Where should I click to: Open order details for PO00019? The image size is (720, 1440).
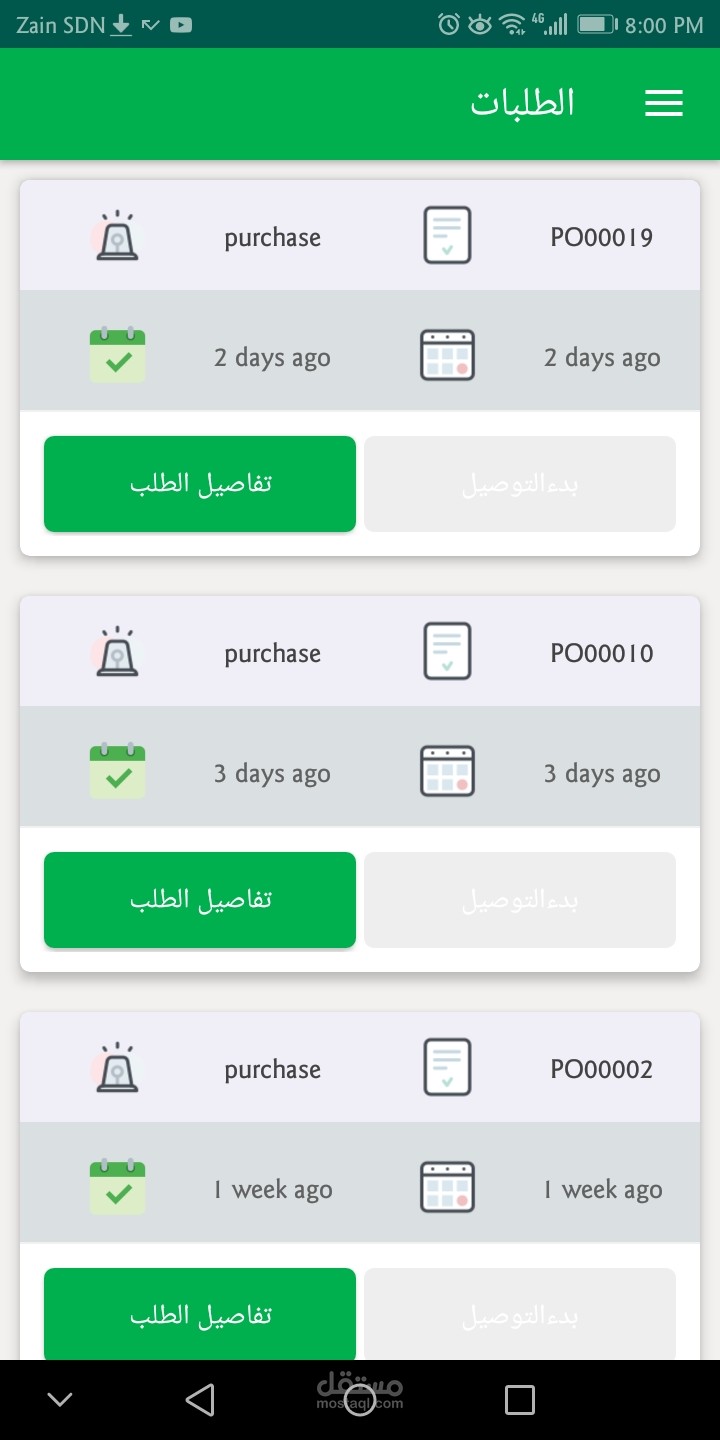[200, 484]
